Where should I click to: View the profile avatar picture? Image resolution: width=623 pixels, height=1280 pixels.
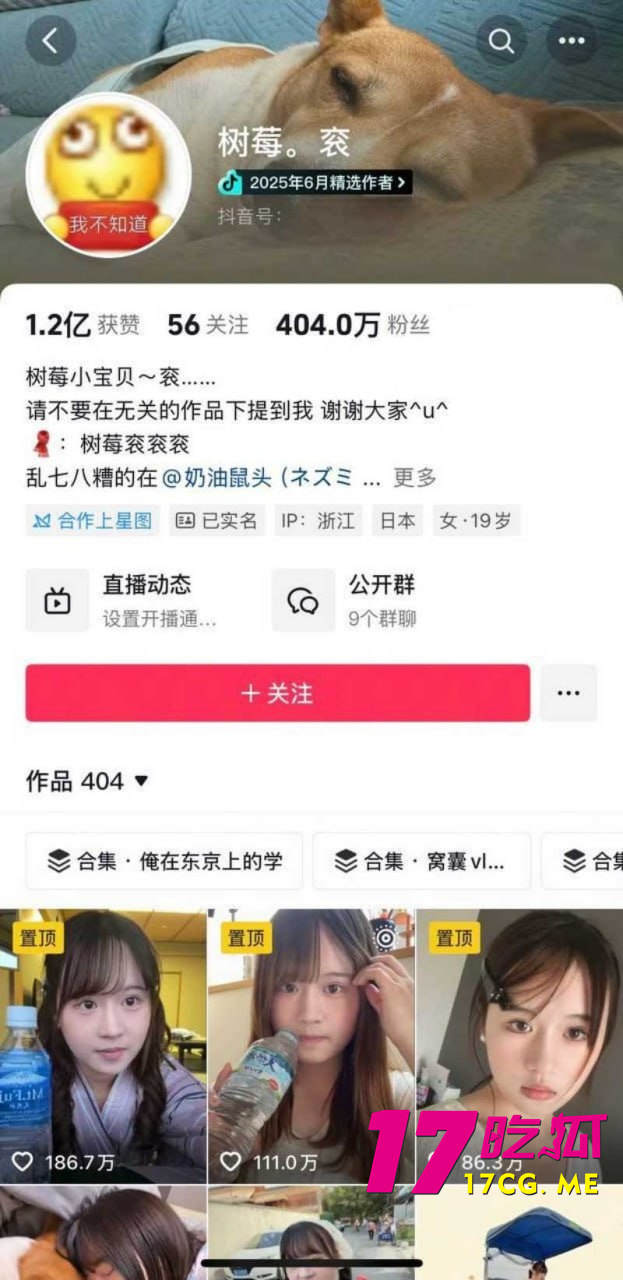coord(108,176)
